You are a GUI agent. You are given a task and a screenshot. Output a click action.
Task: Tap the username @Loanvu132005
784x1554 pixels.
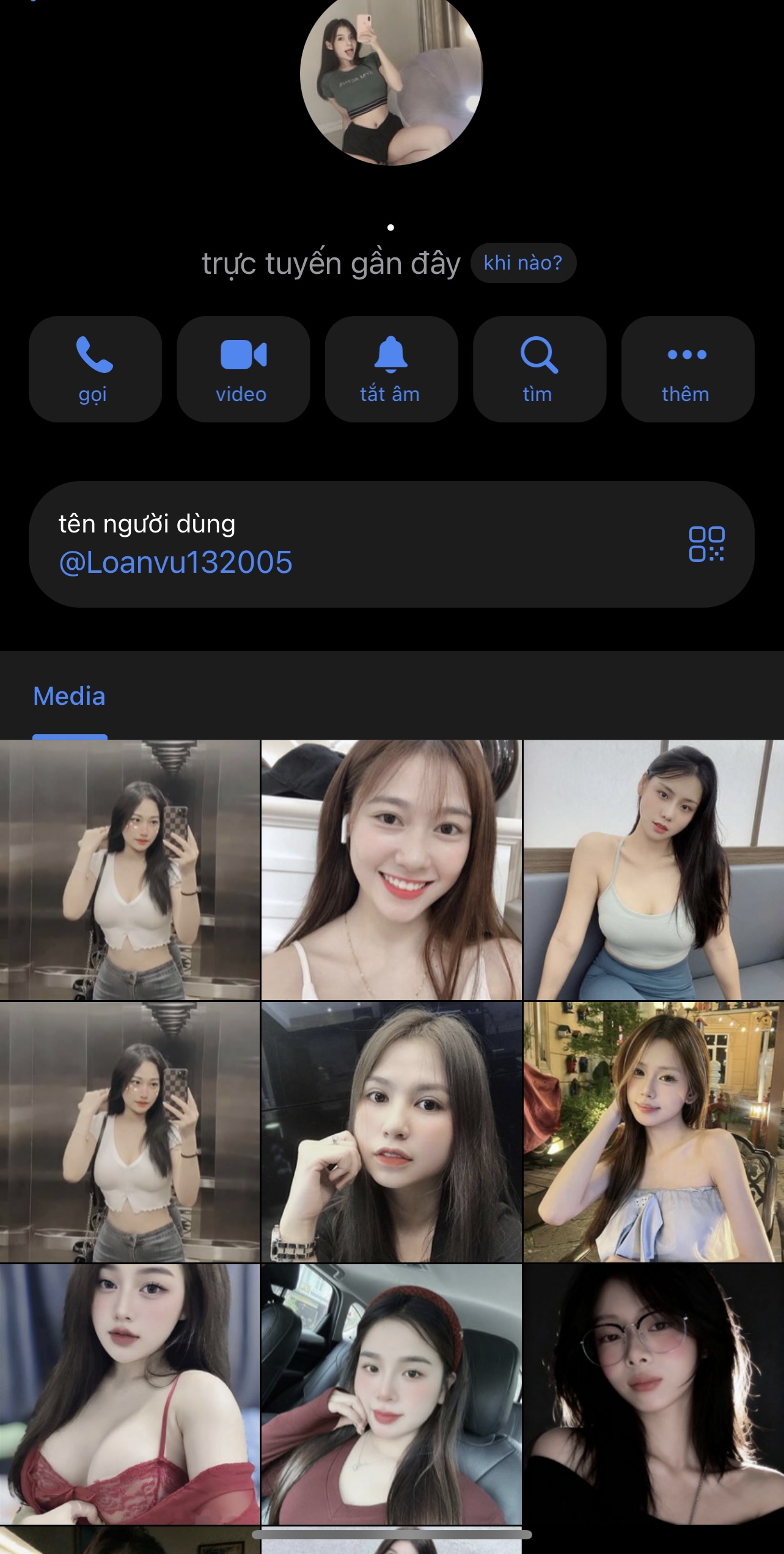click(176, 562)
